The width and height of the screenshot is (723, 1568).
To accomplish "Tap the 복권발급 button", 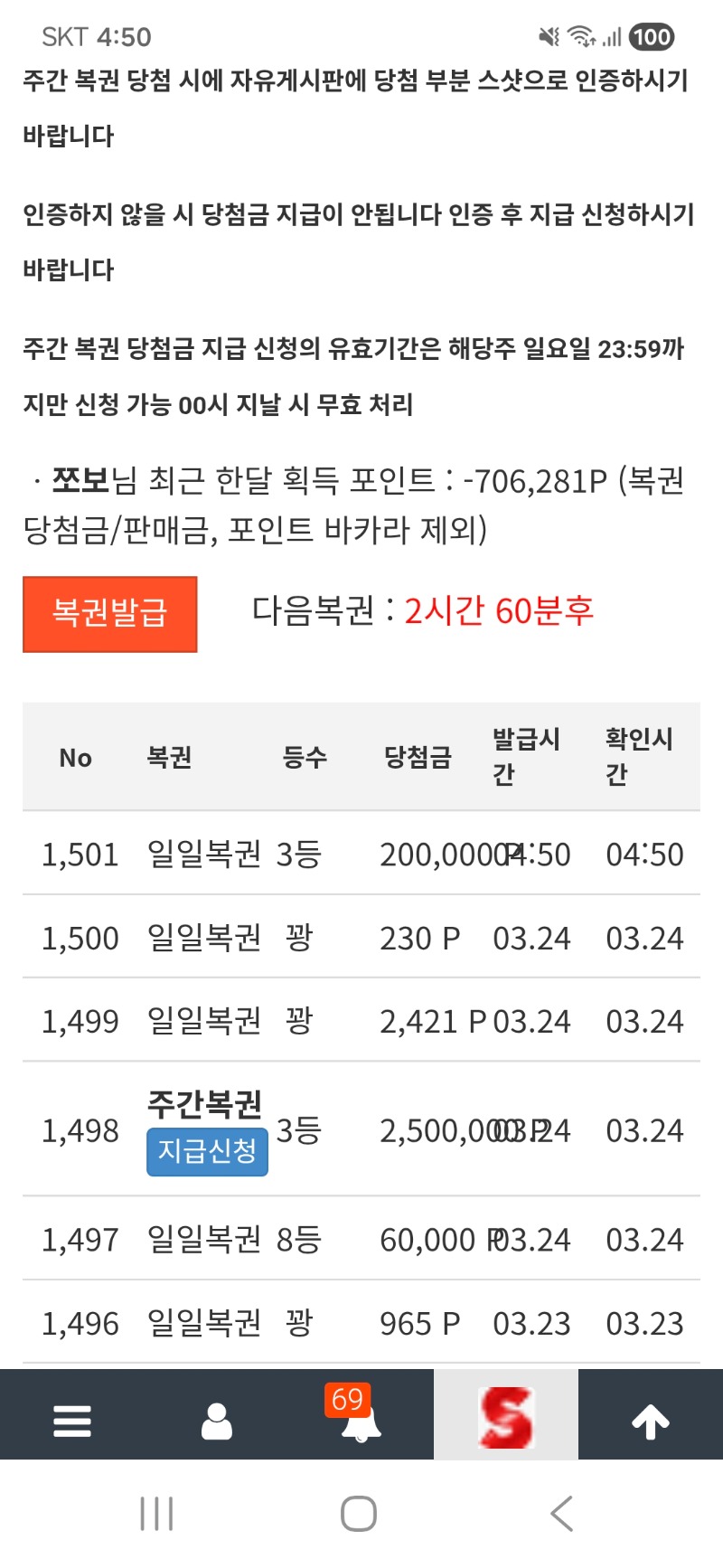I will pyautogui.click(x=109, y=613).
